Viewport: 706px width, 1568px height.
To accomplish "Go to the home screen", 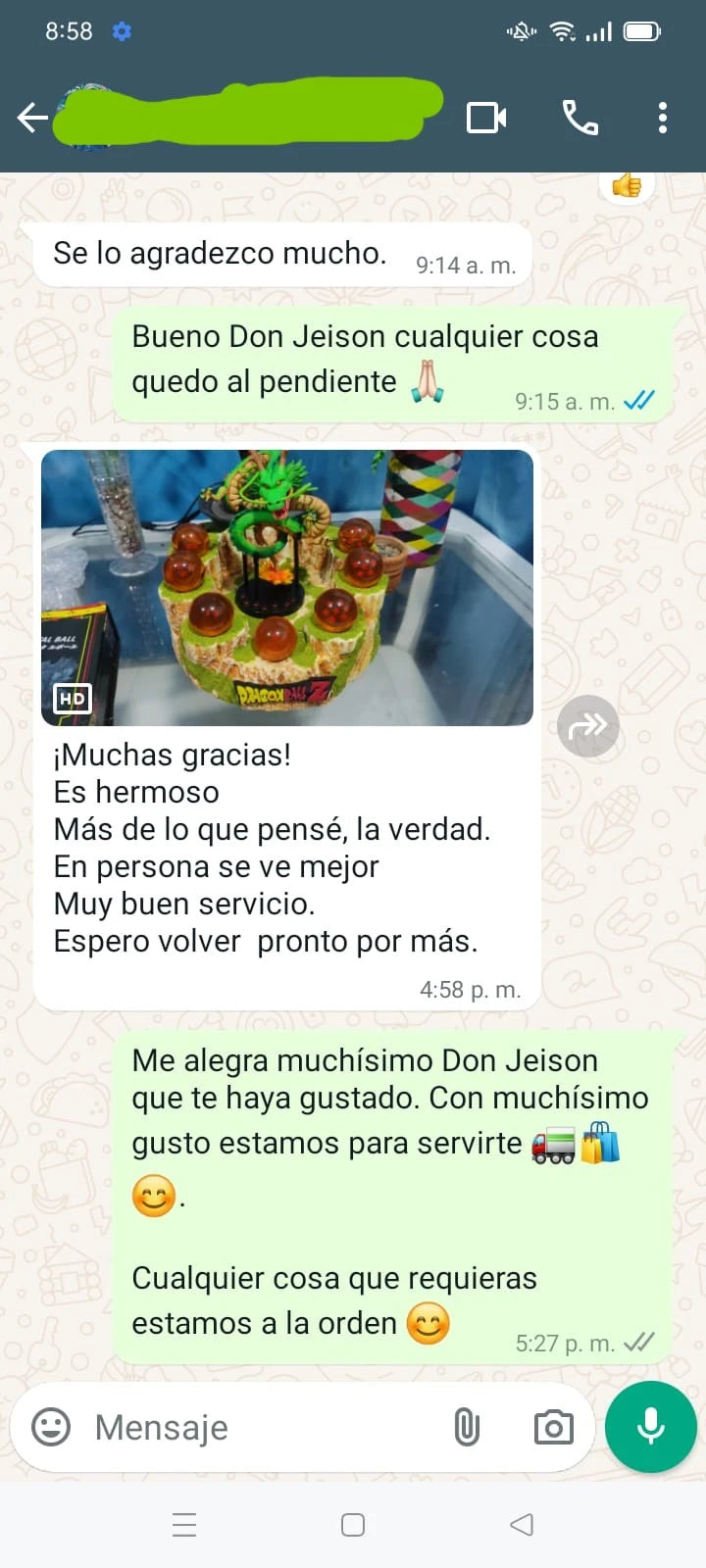I will coord(353,1525).
